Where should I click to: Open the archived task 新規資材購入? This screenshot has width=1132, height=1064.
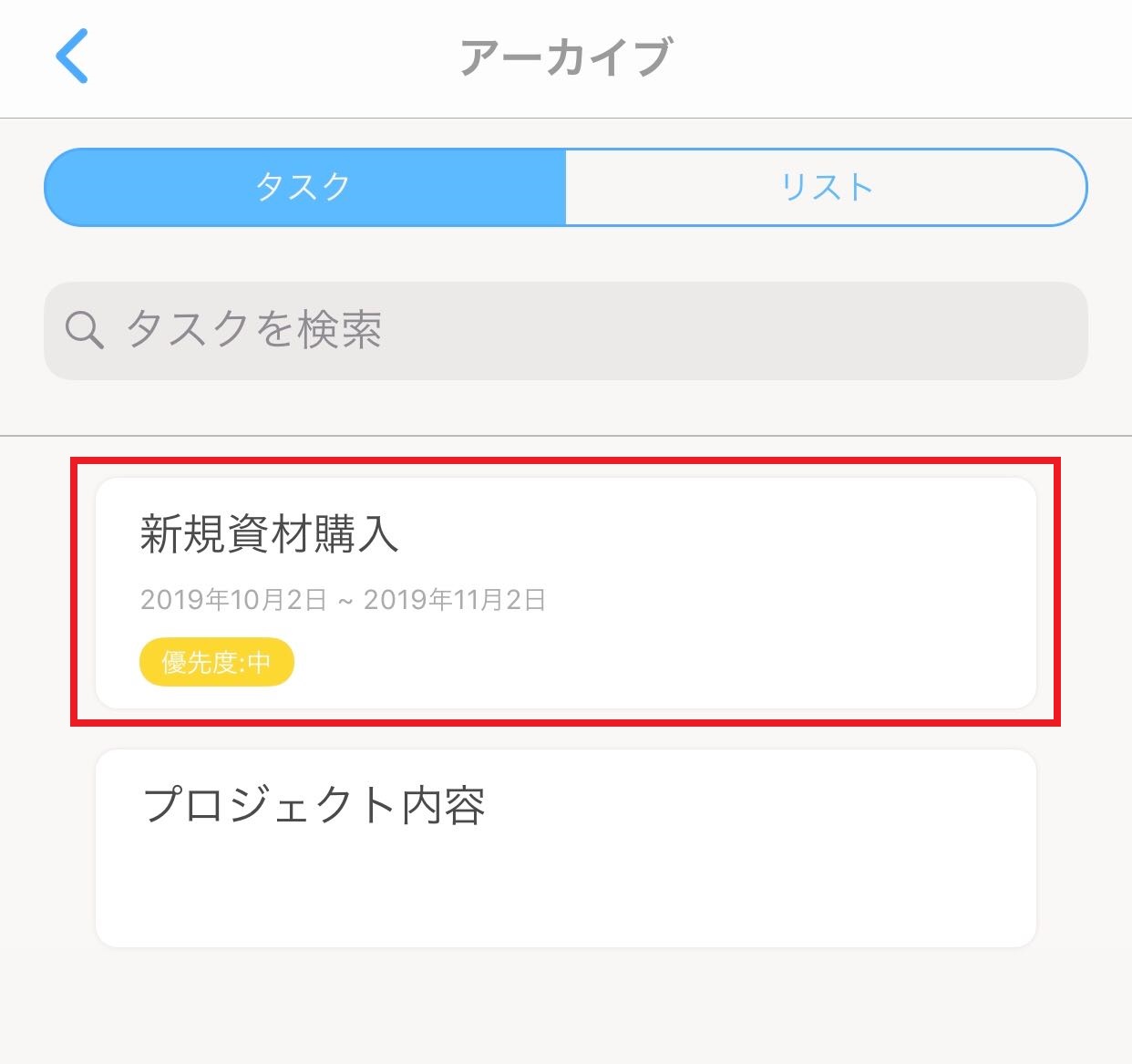(x=565, y=593)
